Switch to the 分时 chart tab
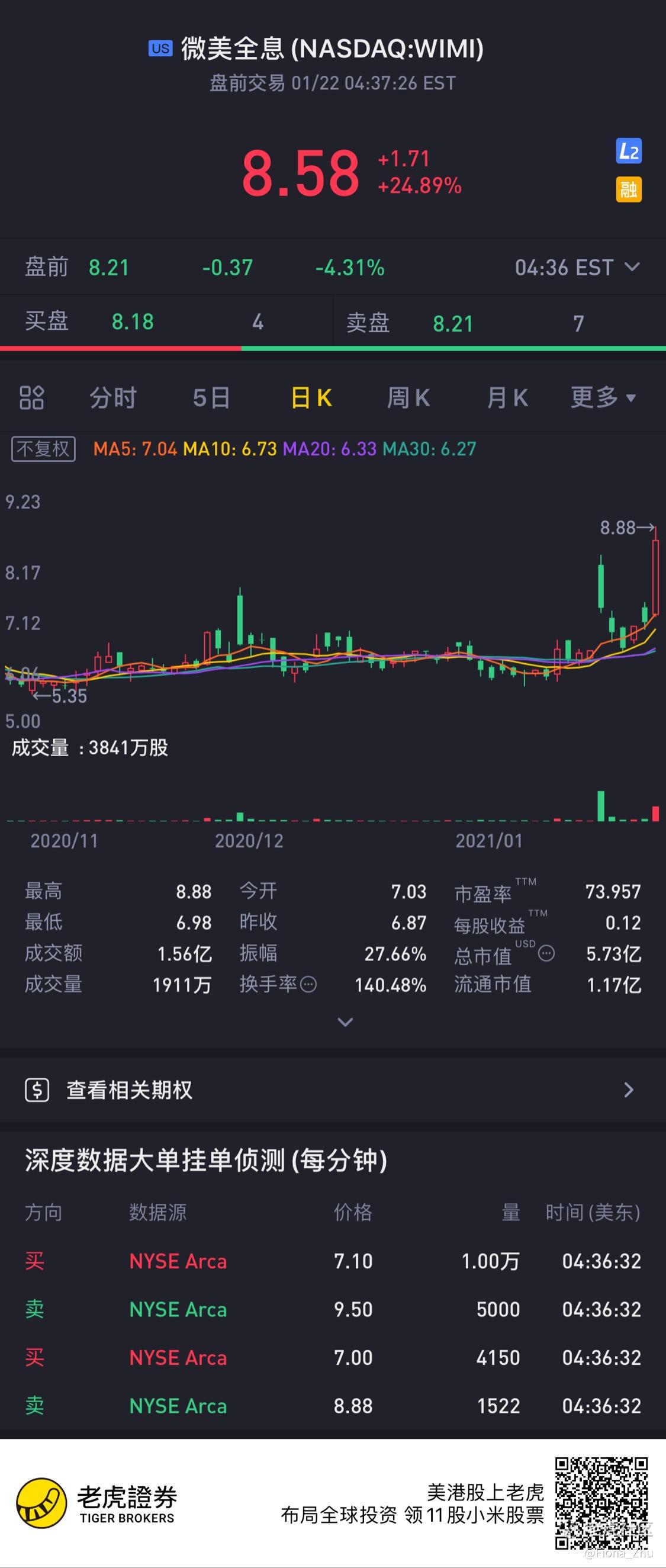Screen dimensions: 666x1568 pos(113,398)
